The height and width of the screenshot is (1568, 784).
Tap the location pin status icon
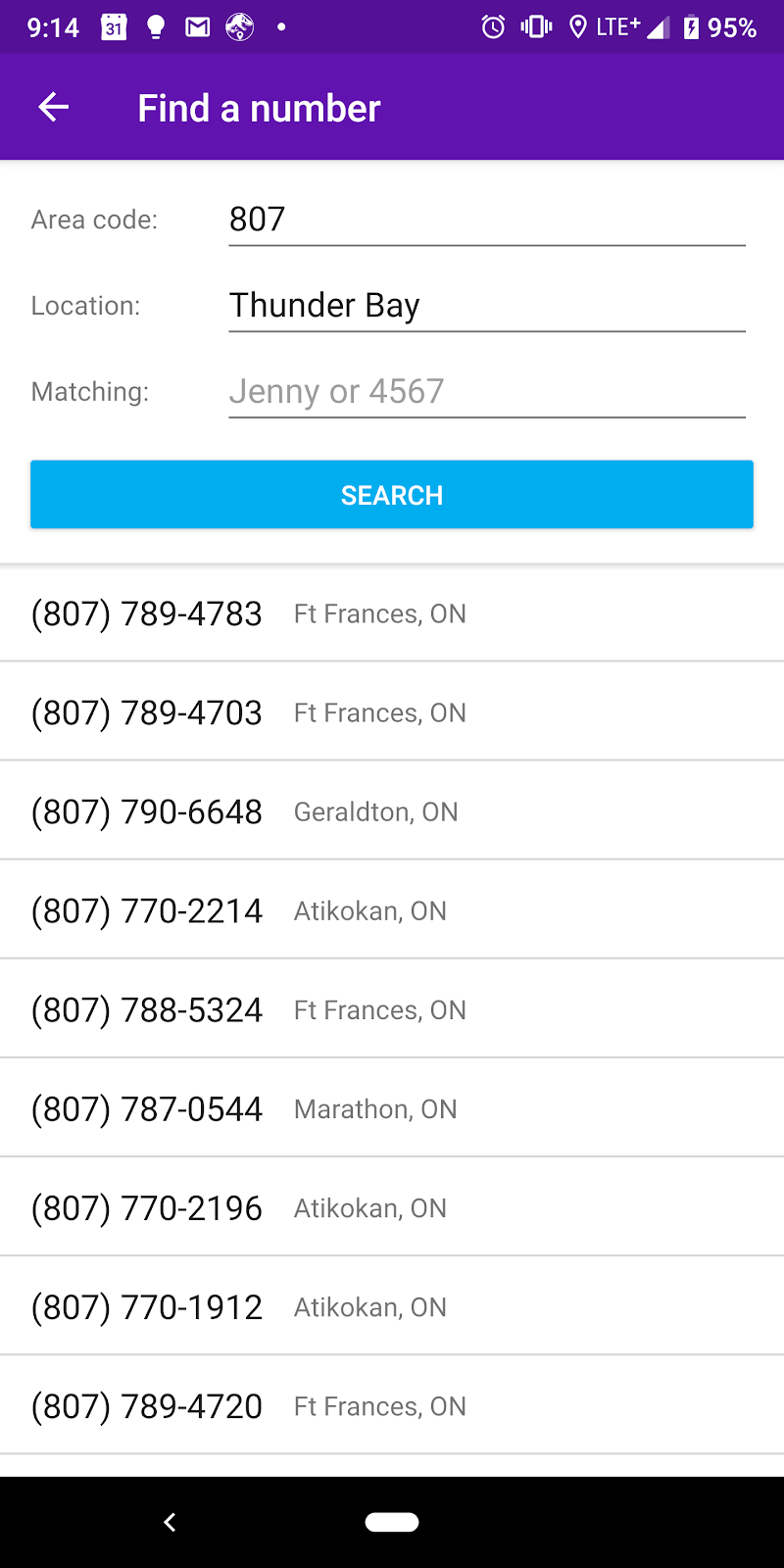point(577,26)
